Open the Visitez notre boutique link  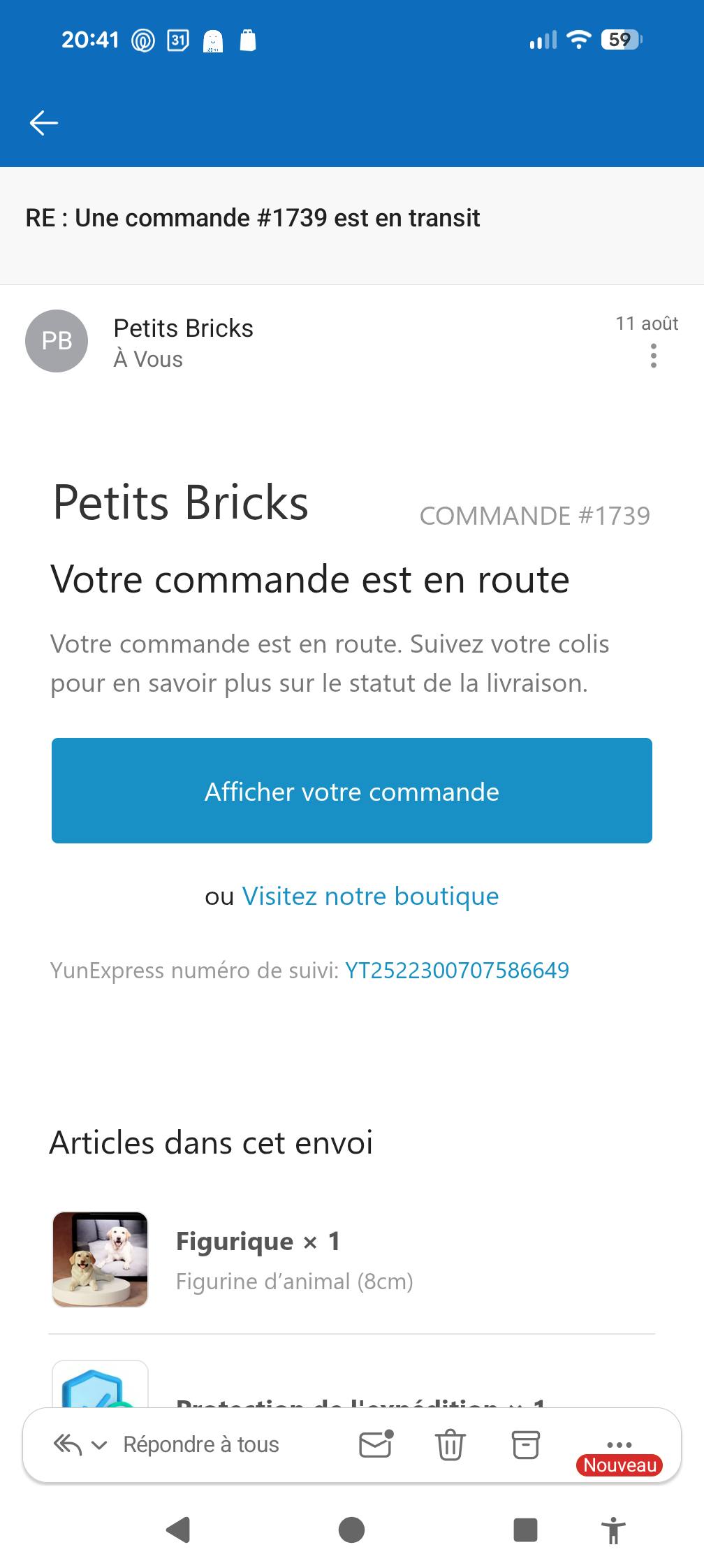point(370,896)
